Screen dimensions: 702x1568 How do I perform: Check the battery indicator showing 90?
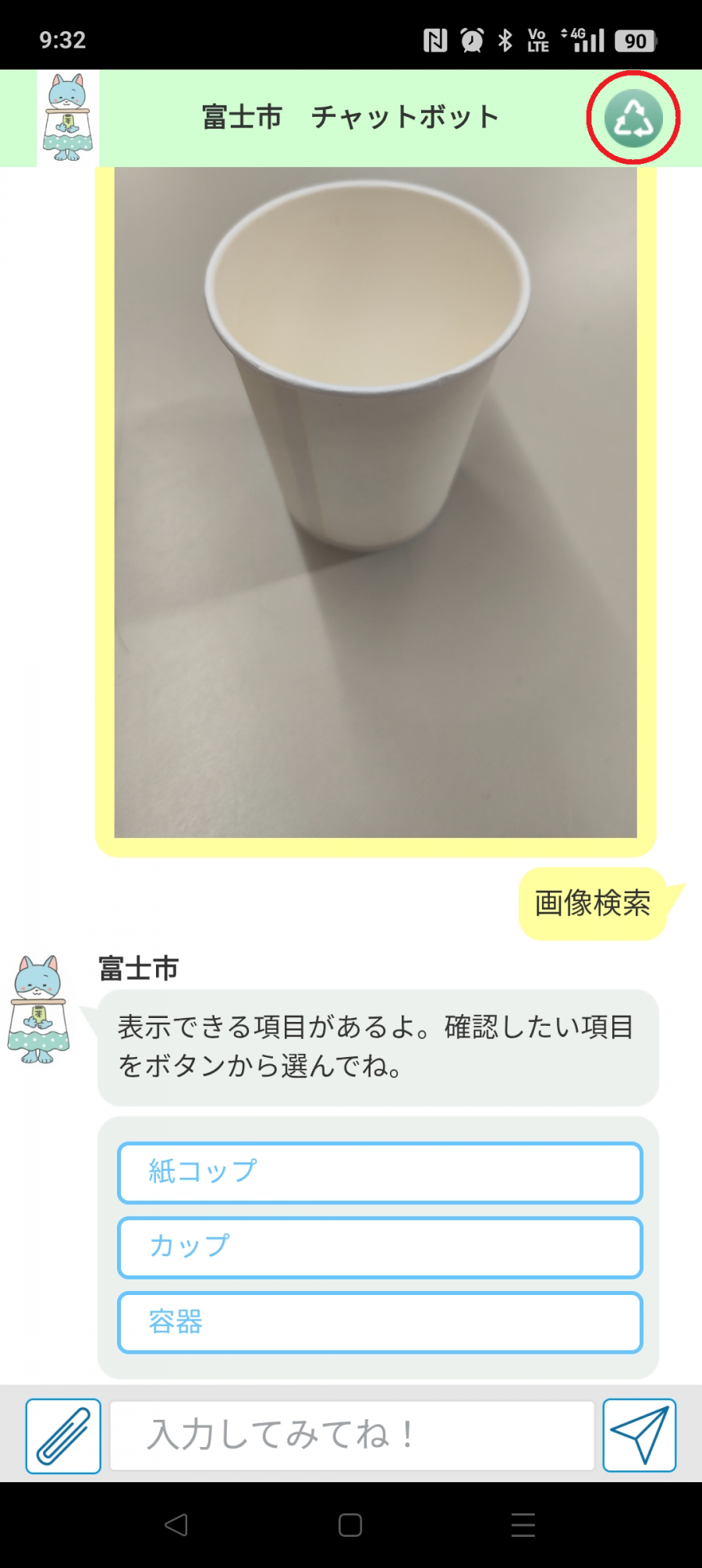634,41
